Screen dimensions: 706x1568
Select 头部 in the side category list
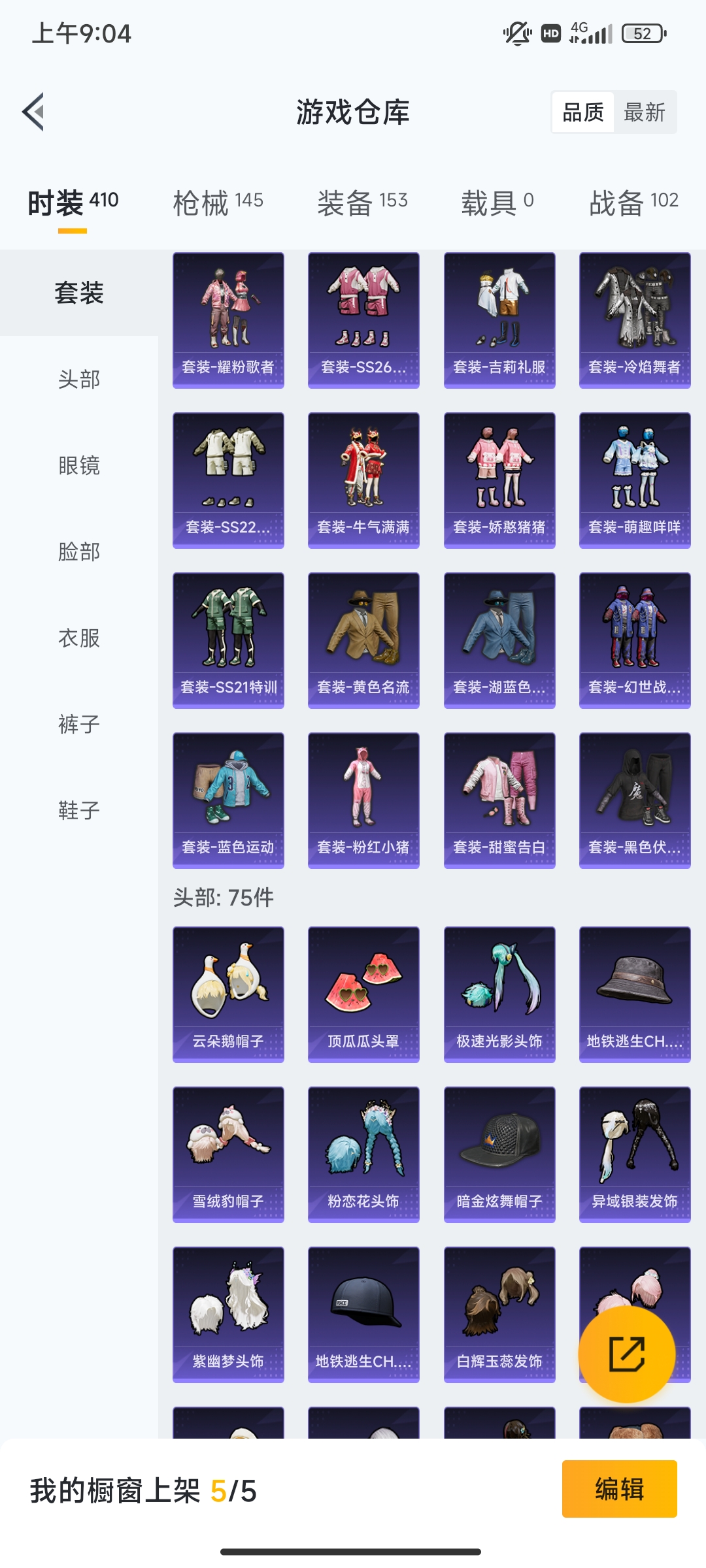79,379
